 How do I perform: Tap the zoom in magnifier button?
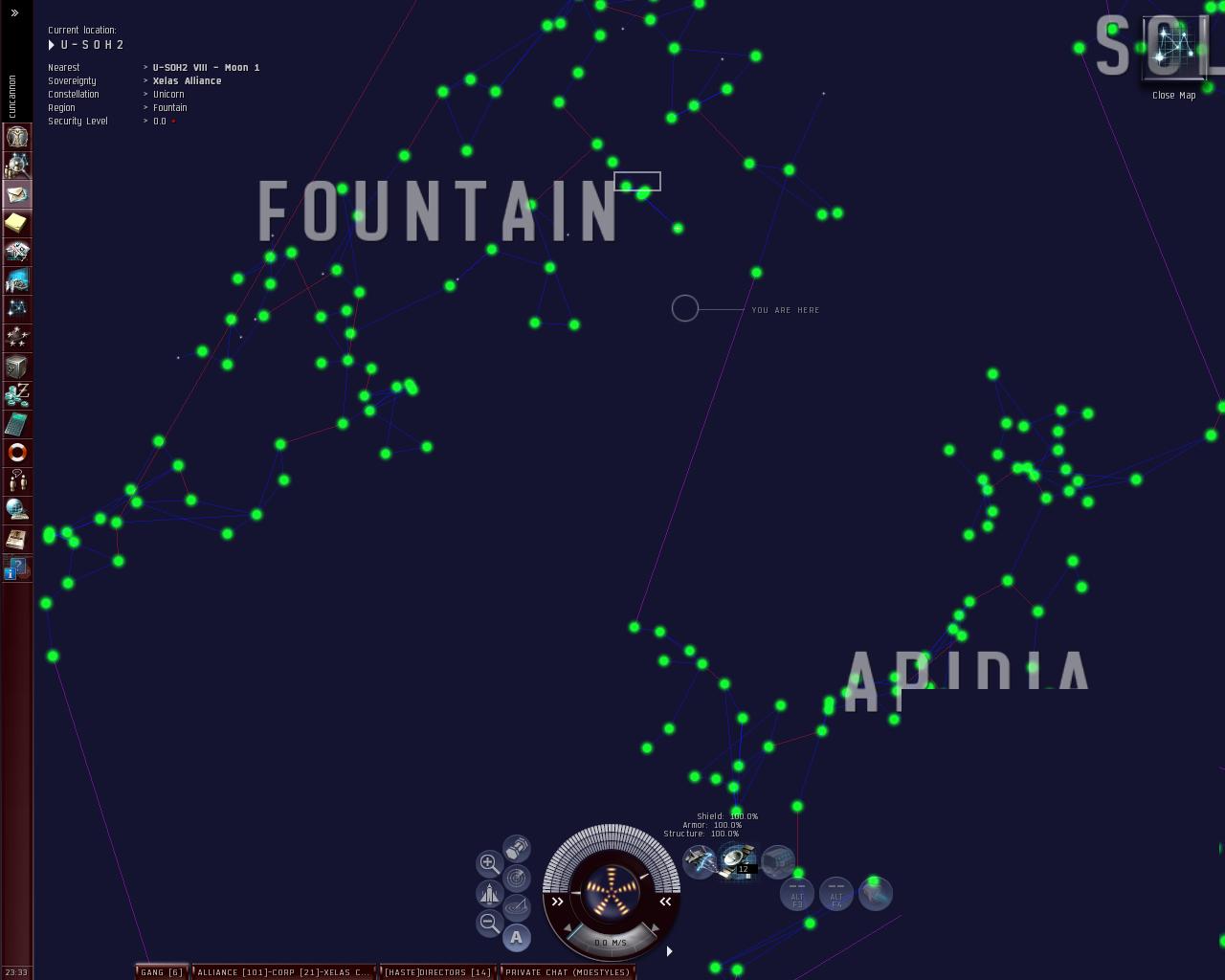pos(489,863)
